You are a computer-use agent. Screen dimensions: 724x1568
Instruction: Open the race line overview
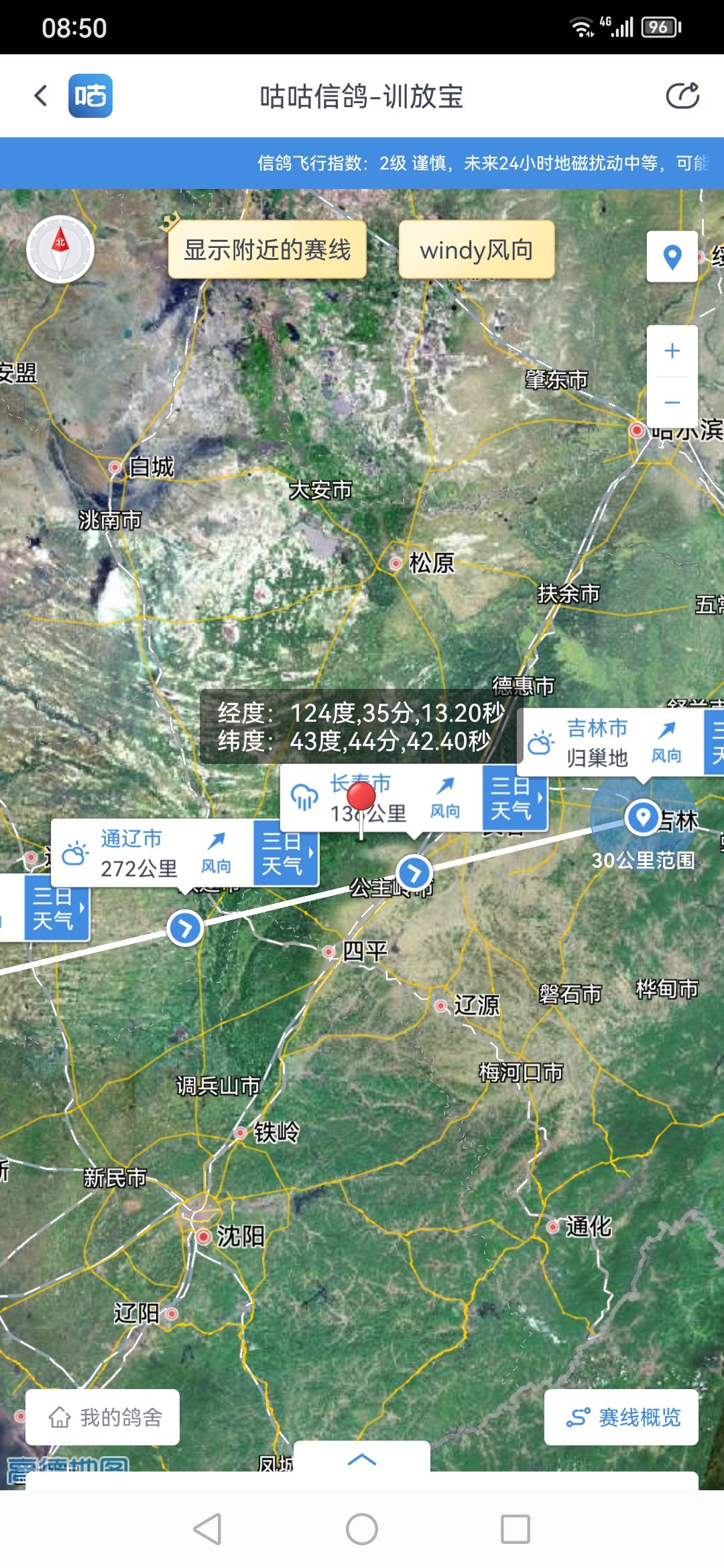tap(621, 1417)
